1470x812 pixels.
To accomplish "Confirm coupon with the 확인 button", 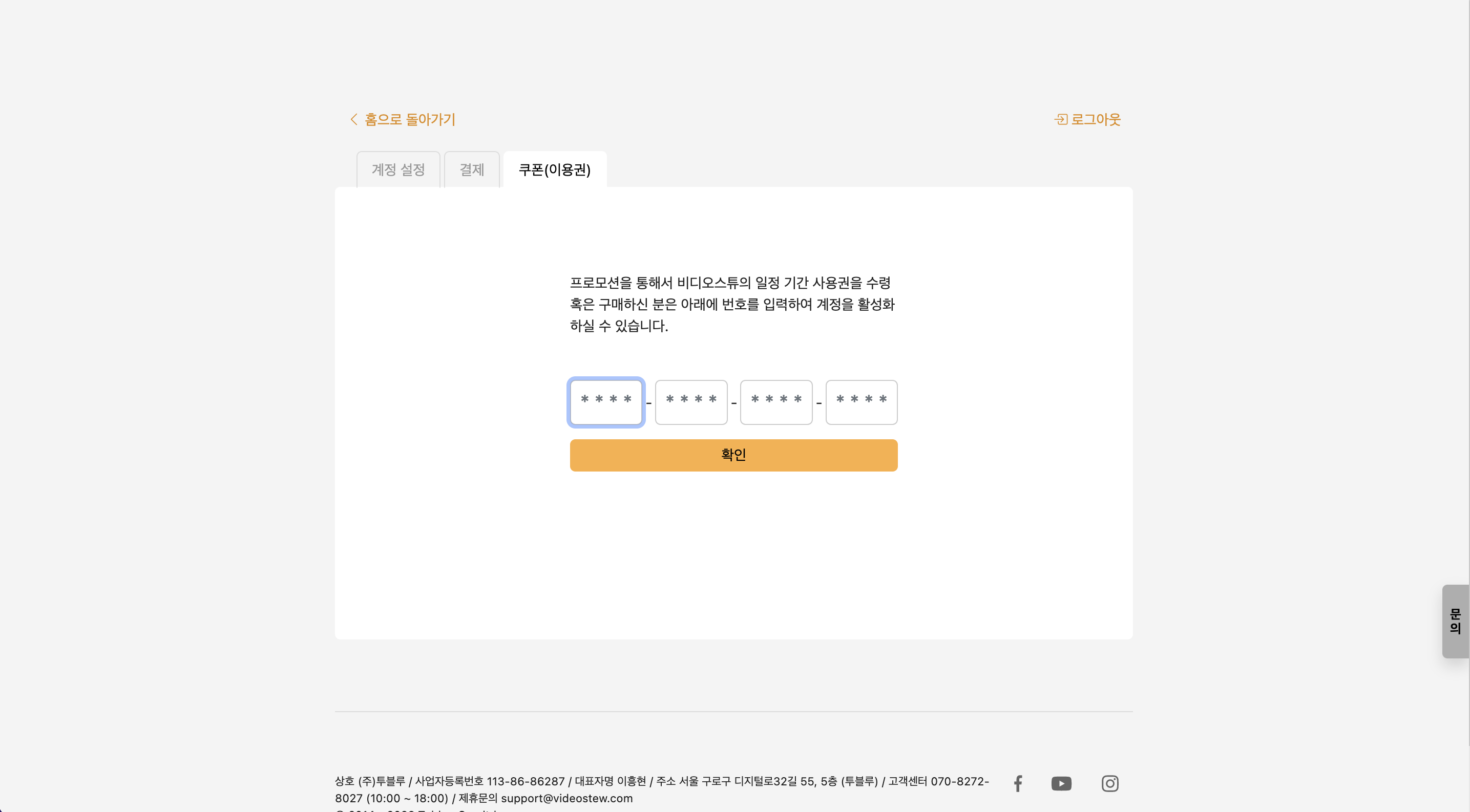I will [733, 455].
